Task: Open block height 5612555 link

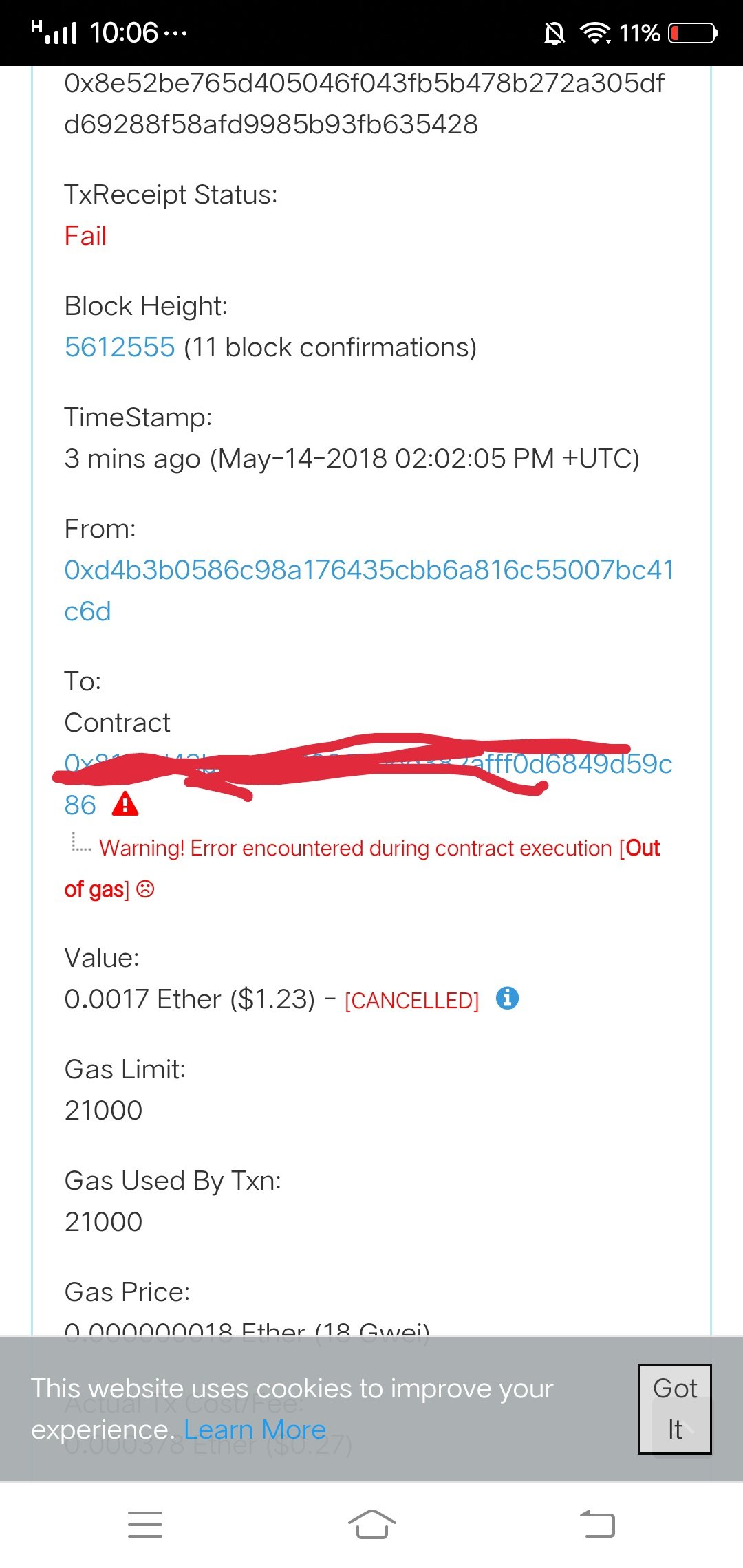Action: click(120, 347)
